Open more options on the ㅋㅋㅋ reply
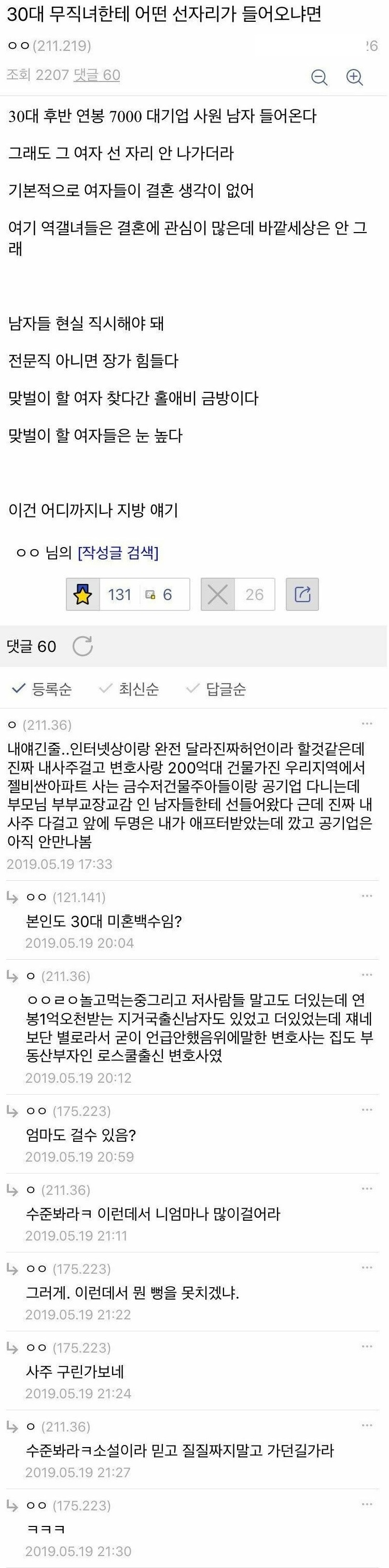The width and height of the screenshot is (389, 1568). click(x=367, y=1504)
